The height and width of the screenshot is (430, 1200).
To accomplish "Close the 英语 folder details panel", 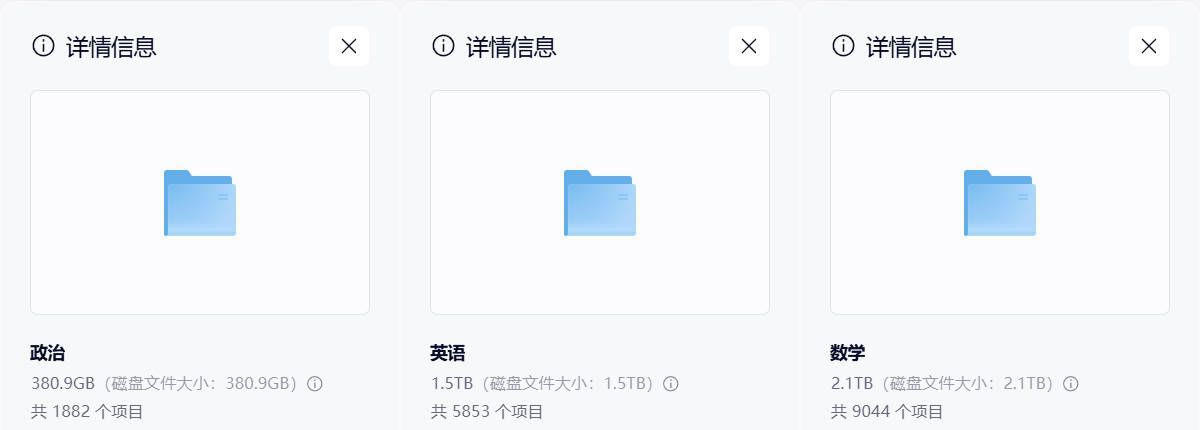I will coord(749,46).
